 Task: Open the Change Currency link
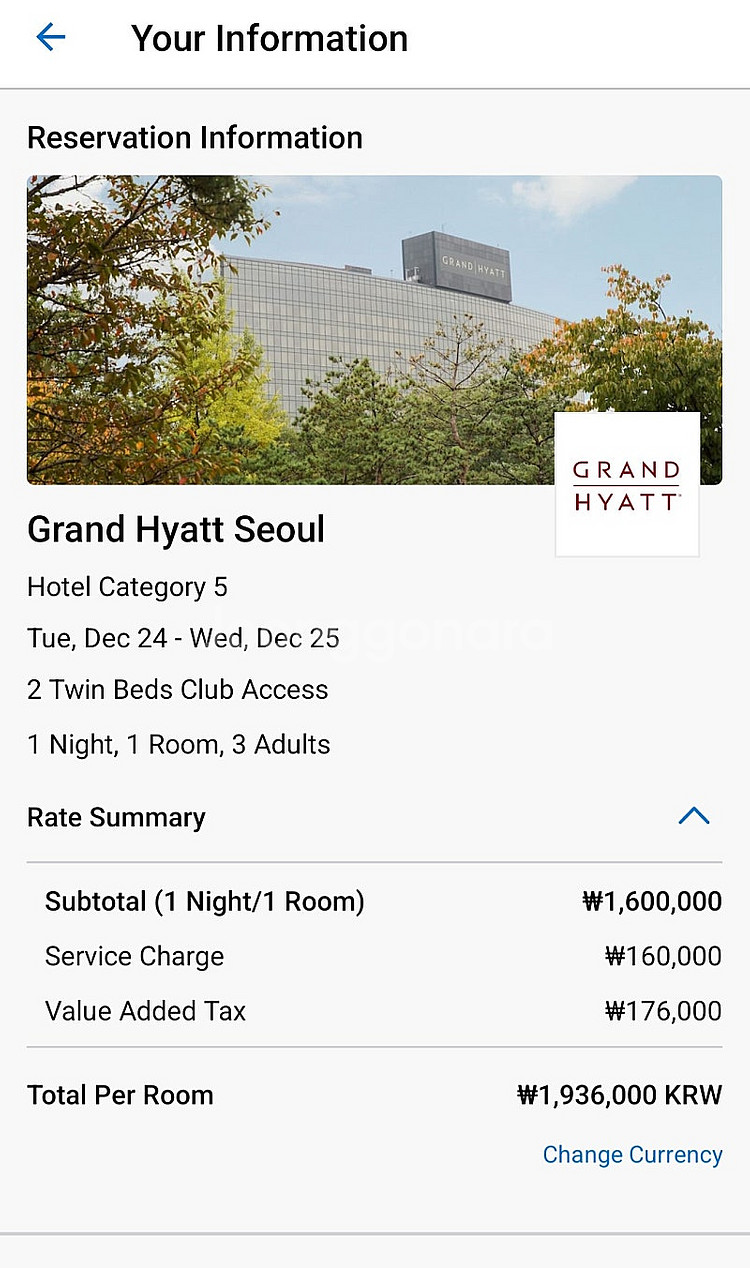tap(632, 1154)
